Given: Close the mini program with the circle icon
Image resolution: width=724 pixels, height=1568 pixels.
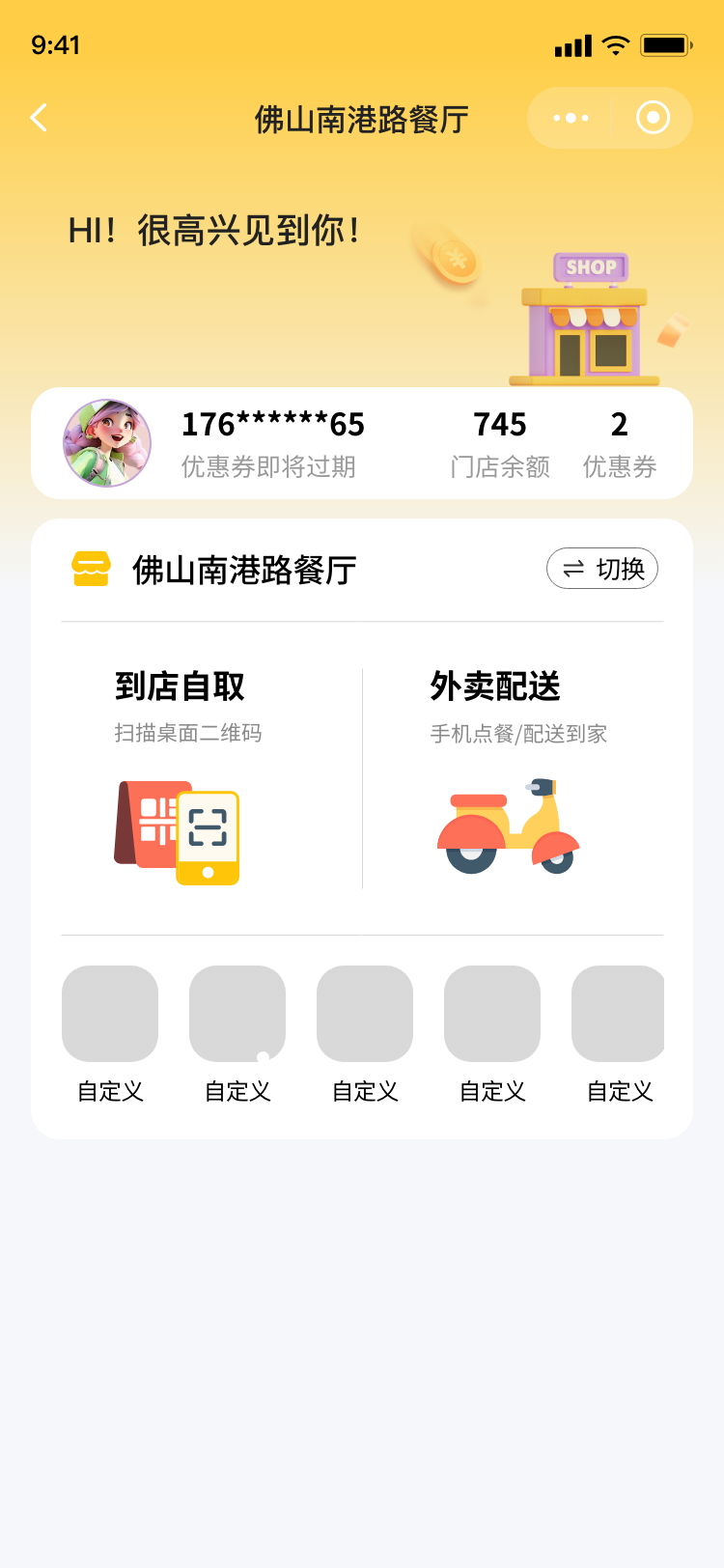Looking at the screenshot, I should [x=653, y=118].
